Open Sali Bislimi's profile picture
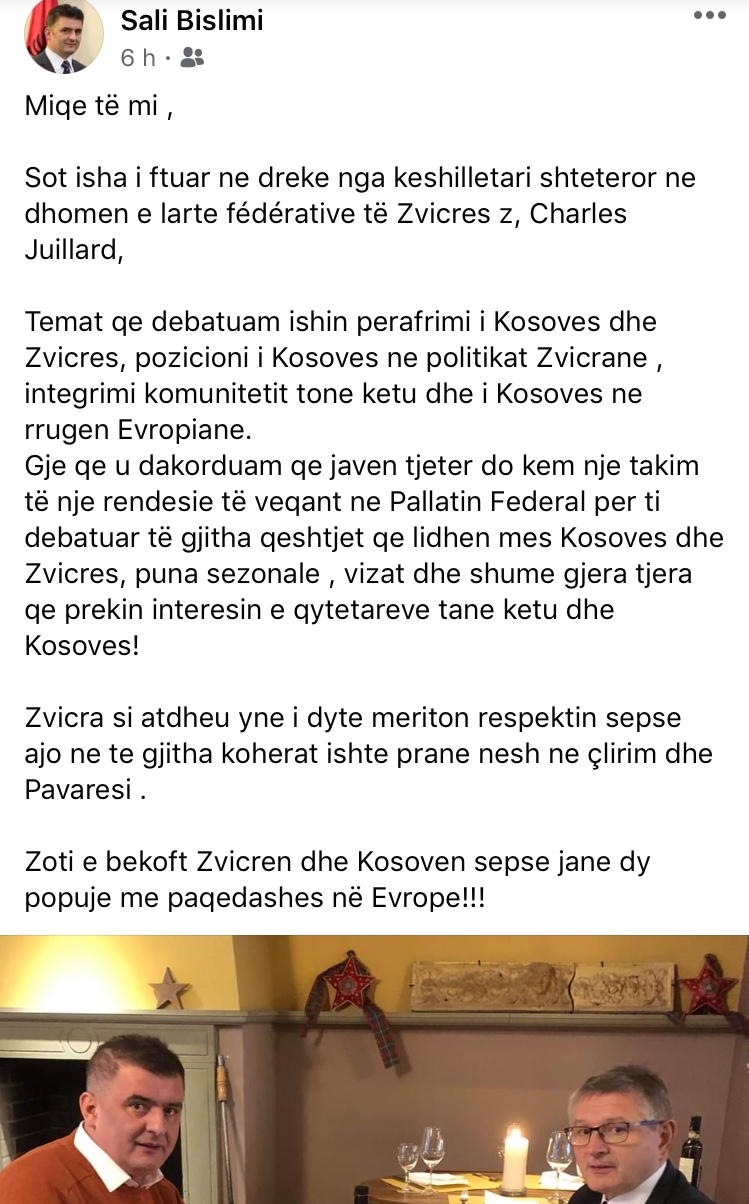The image size is (749, 1204). click(63, 35)
